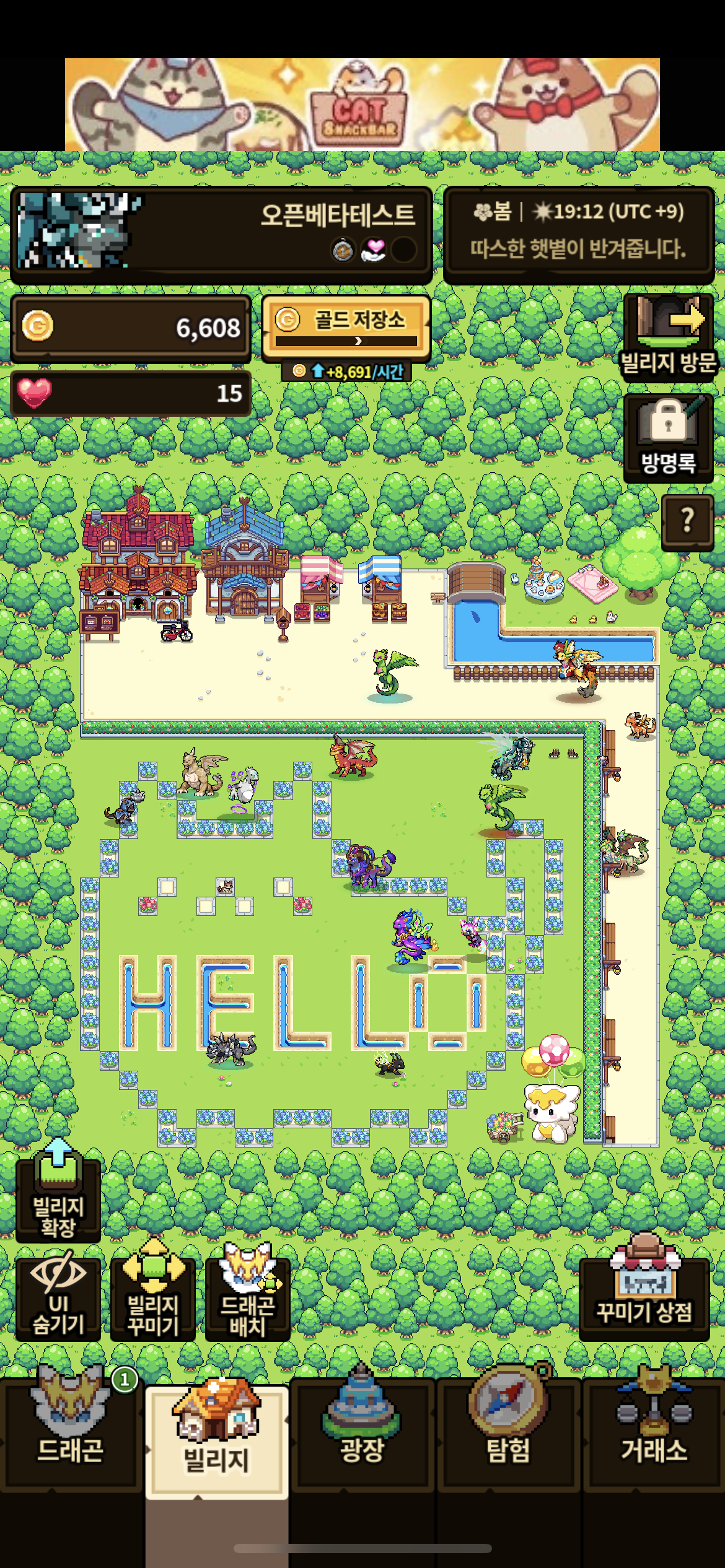This screenshot has width=725, height=1568.
Task: Visit the 꾸미기 상점 decoration shop
Action: coord(644,1291)
